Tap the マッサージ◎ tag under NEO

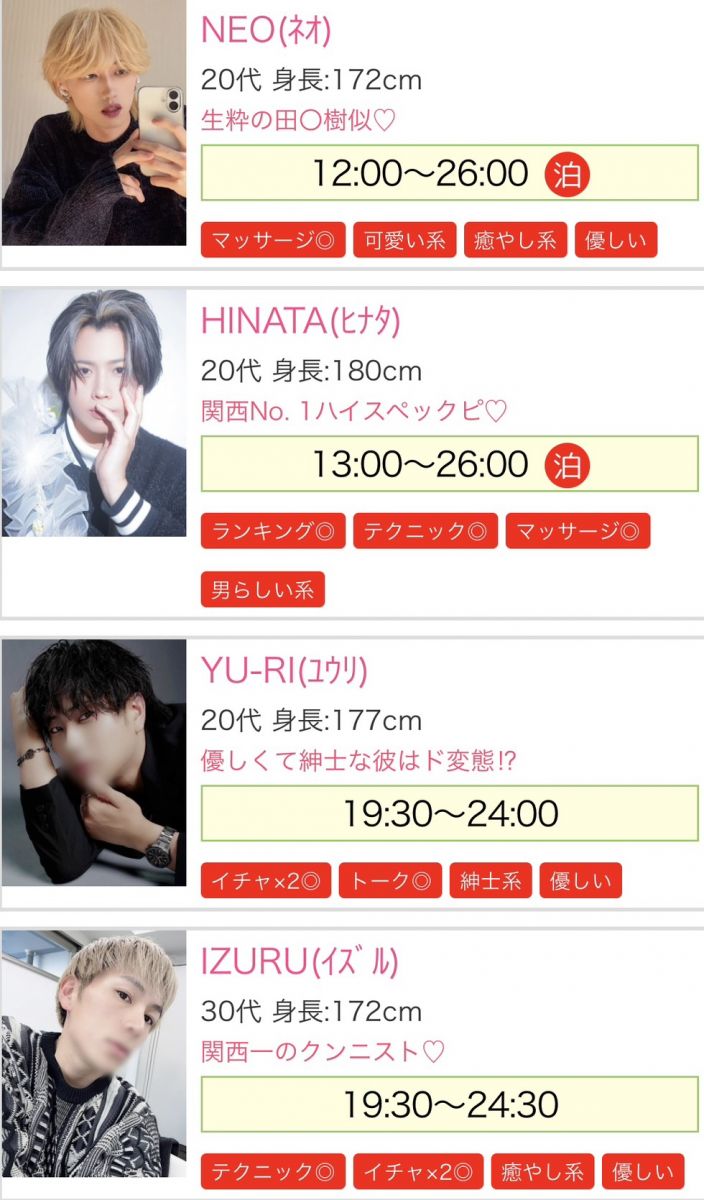tap(273, 241)
